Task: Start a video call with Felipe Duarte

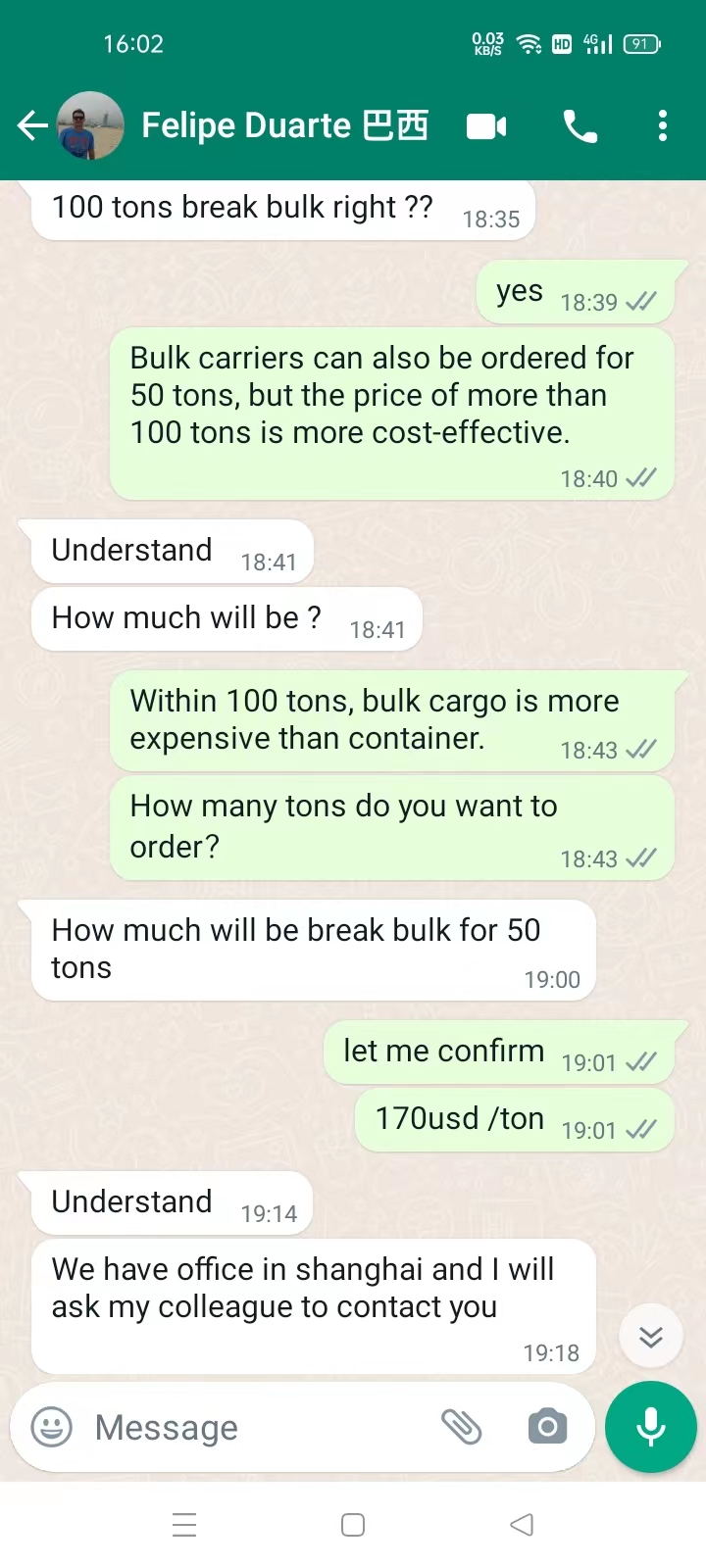Action: point(486,126)
